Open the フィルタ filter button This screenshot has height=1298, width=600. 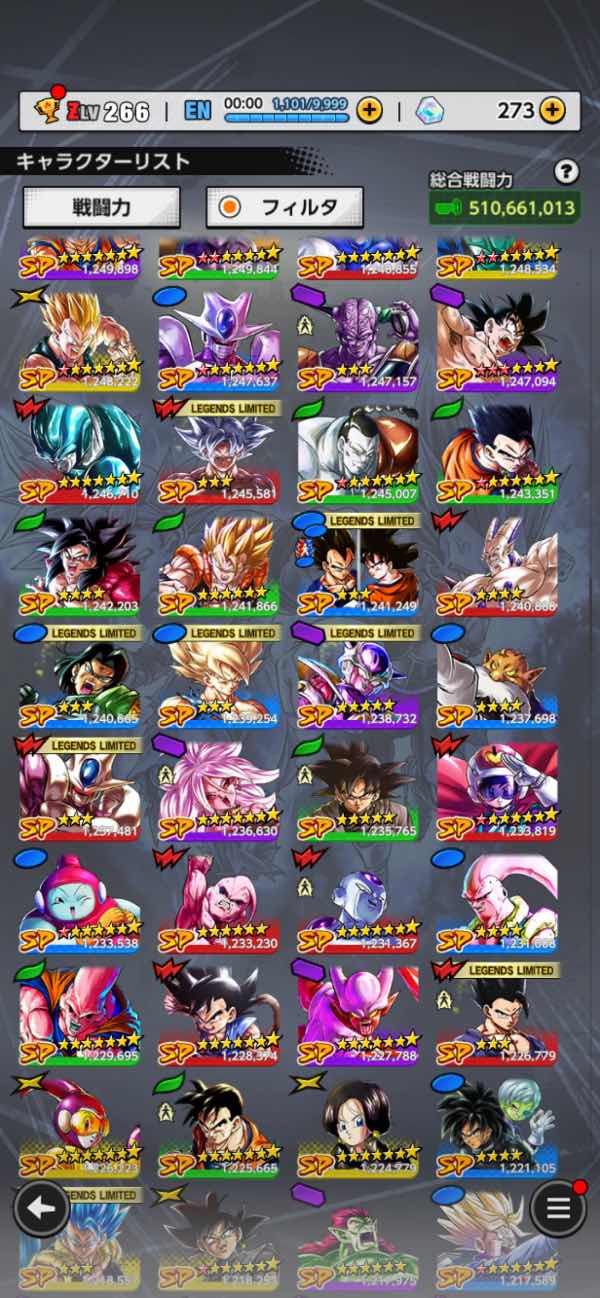coord(285,207)
